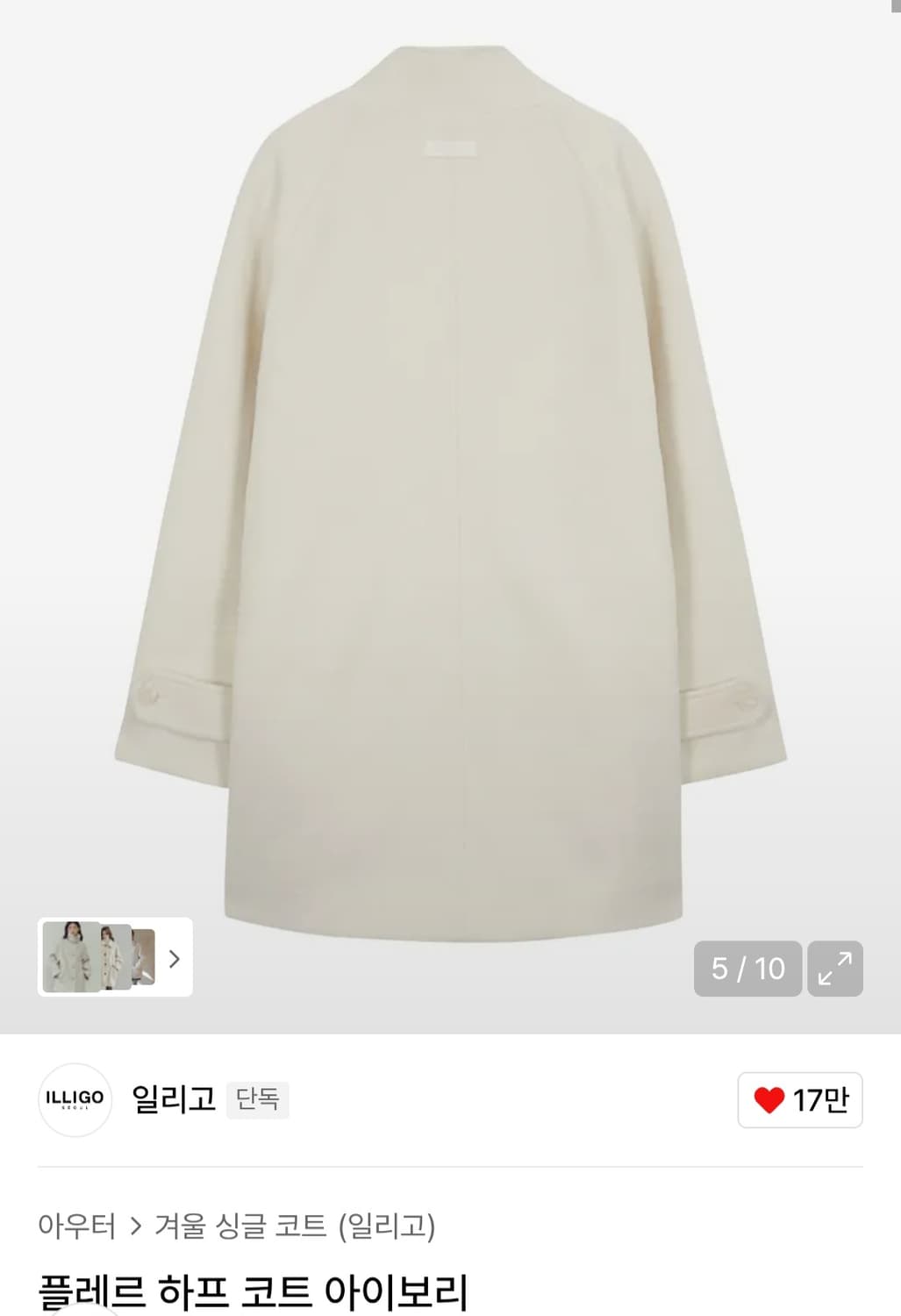Click the fullscreen expand icon on the product image
Image resolution: width=901 pixels, height=1316 pixels.
(836, 969)
